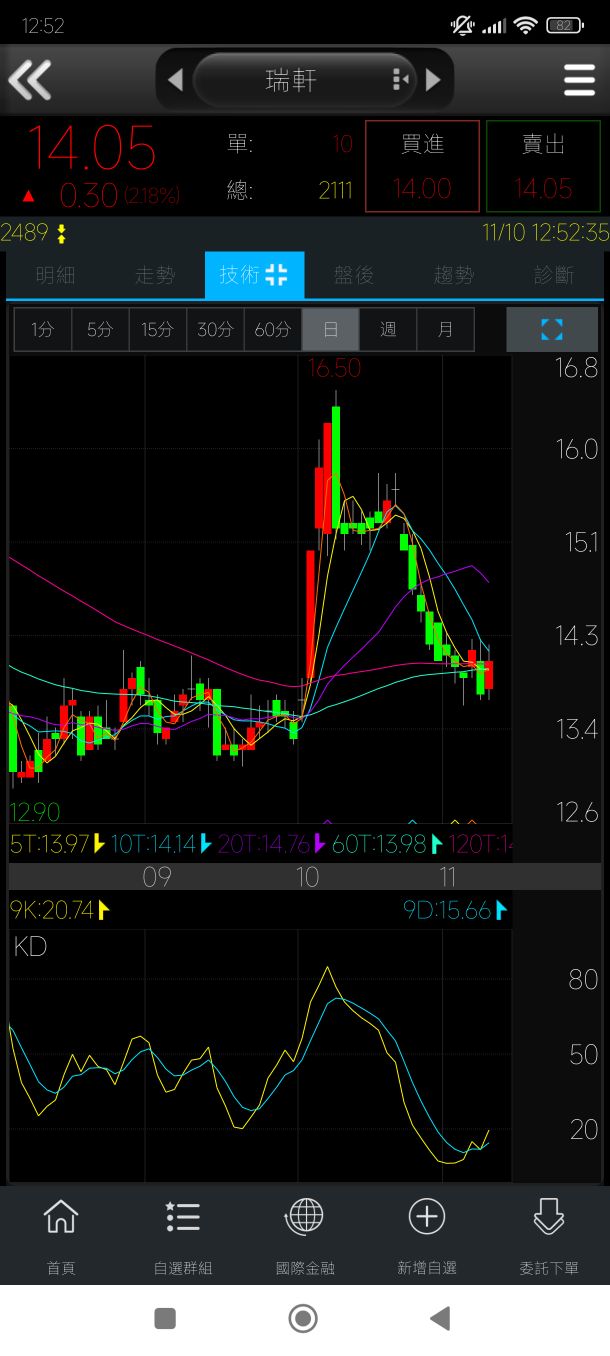Go back with the double-arrow icon

(x=30, y=80)
